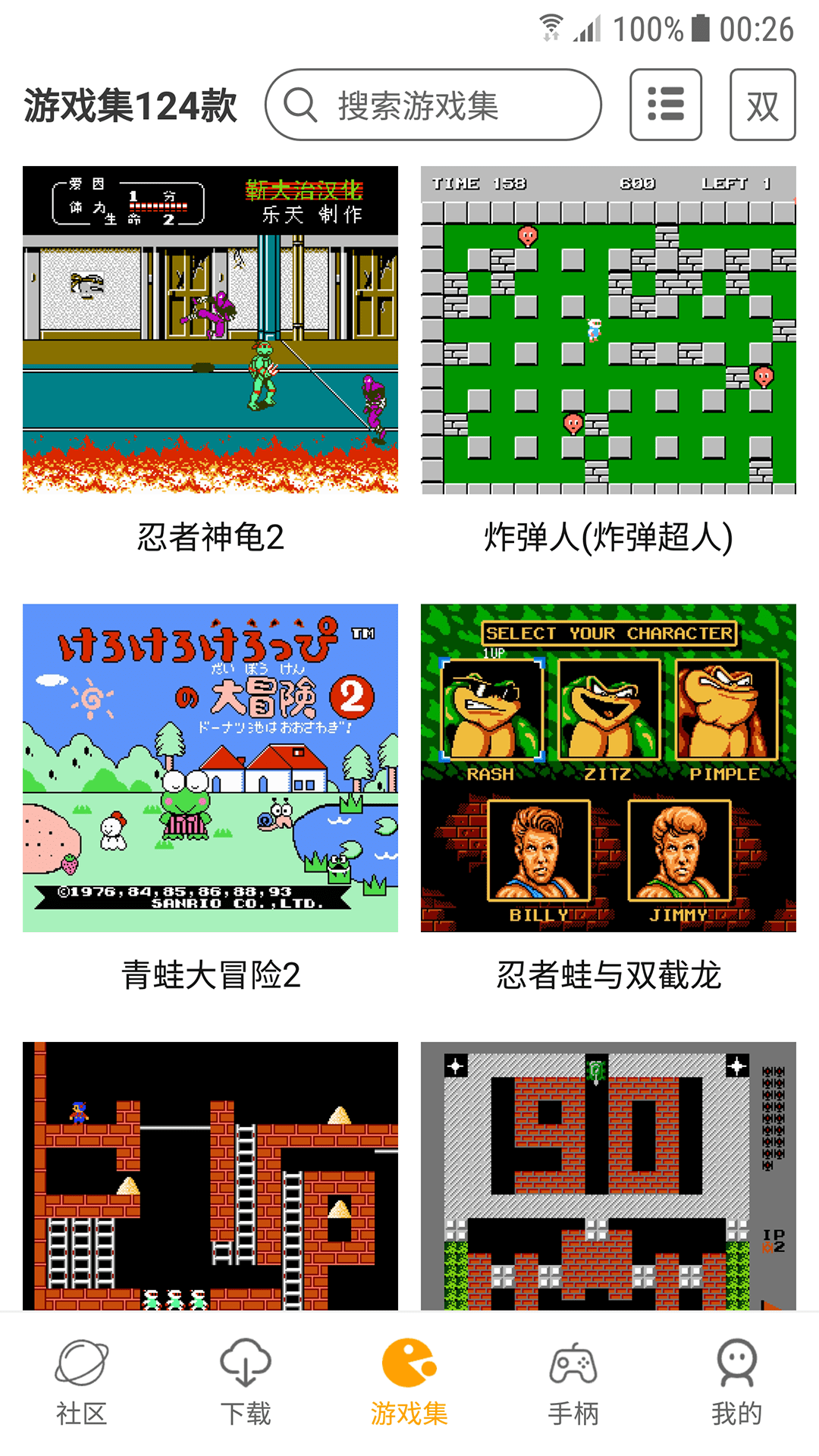Viewport: 819px width, 1456px height.
Task: Click the 搜索游戏集 search input field
Action: (x=432, y=105)
